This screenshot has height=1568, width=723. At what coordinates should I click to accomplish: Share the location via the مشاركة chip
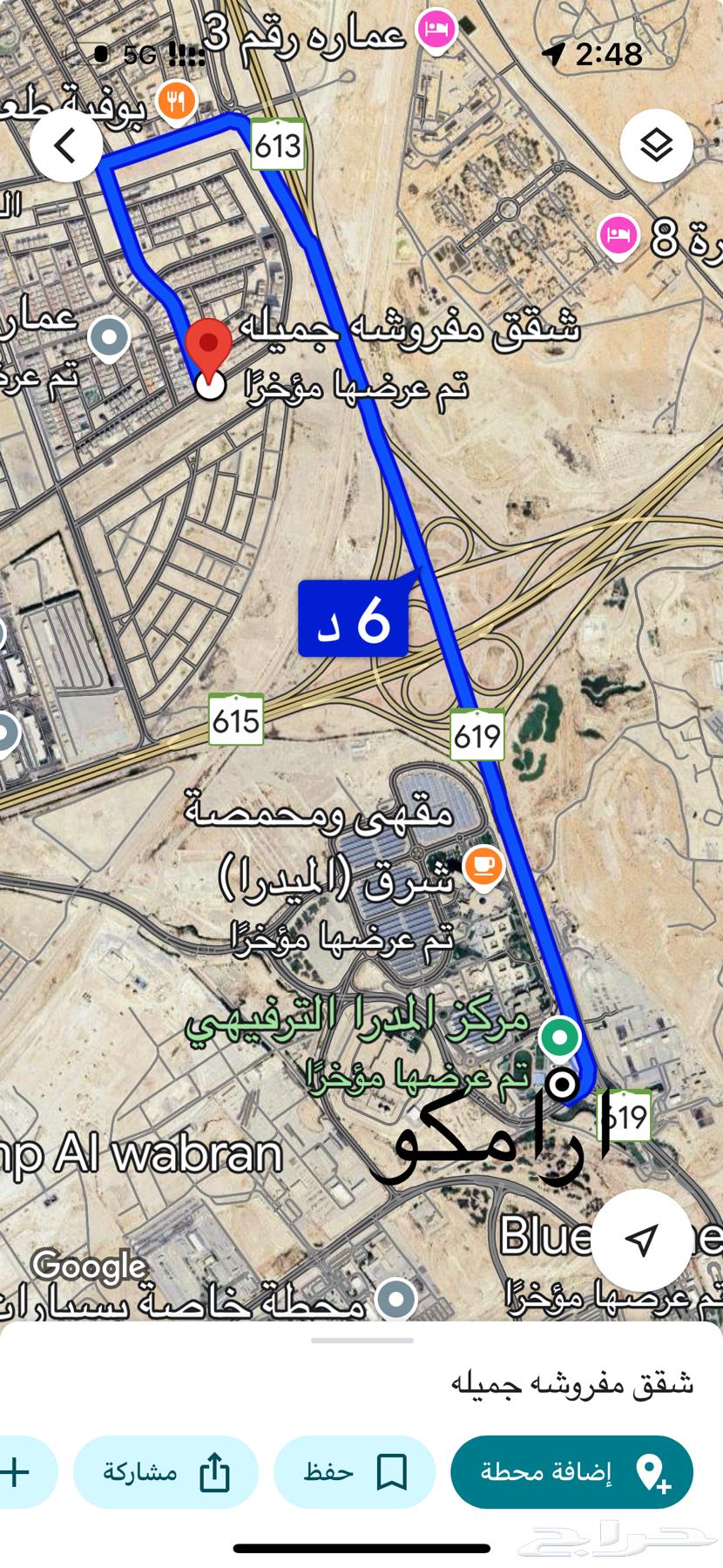166,1472
